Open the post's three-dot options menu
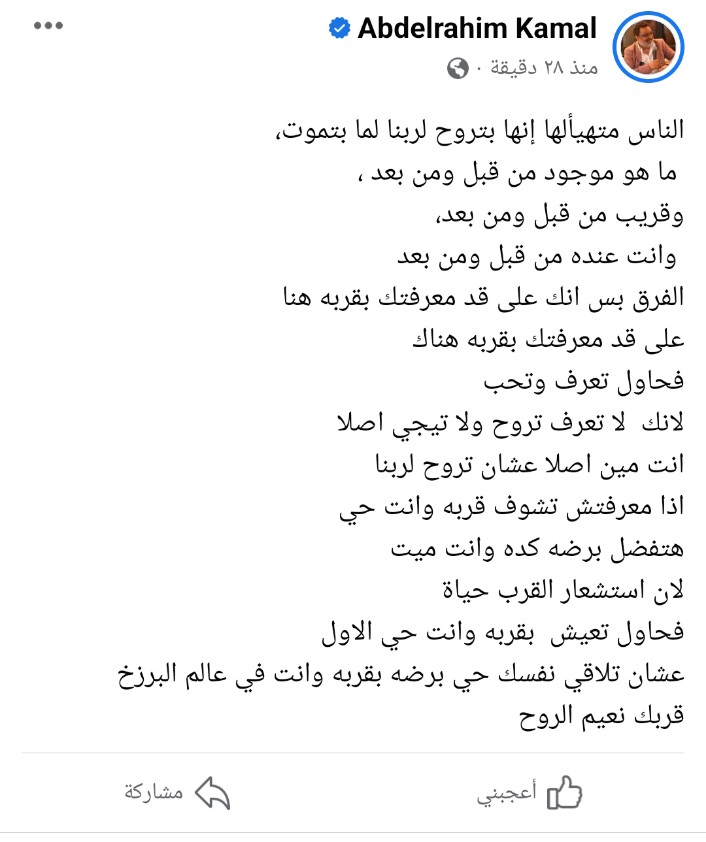This screenshot has width=706, height=842. pyautogui.click(x=48, y=26)
